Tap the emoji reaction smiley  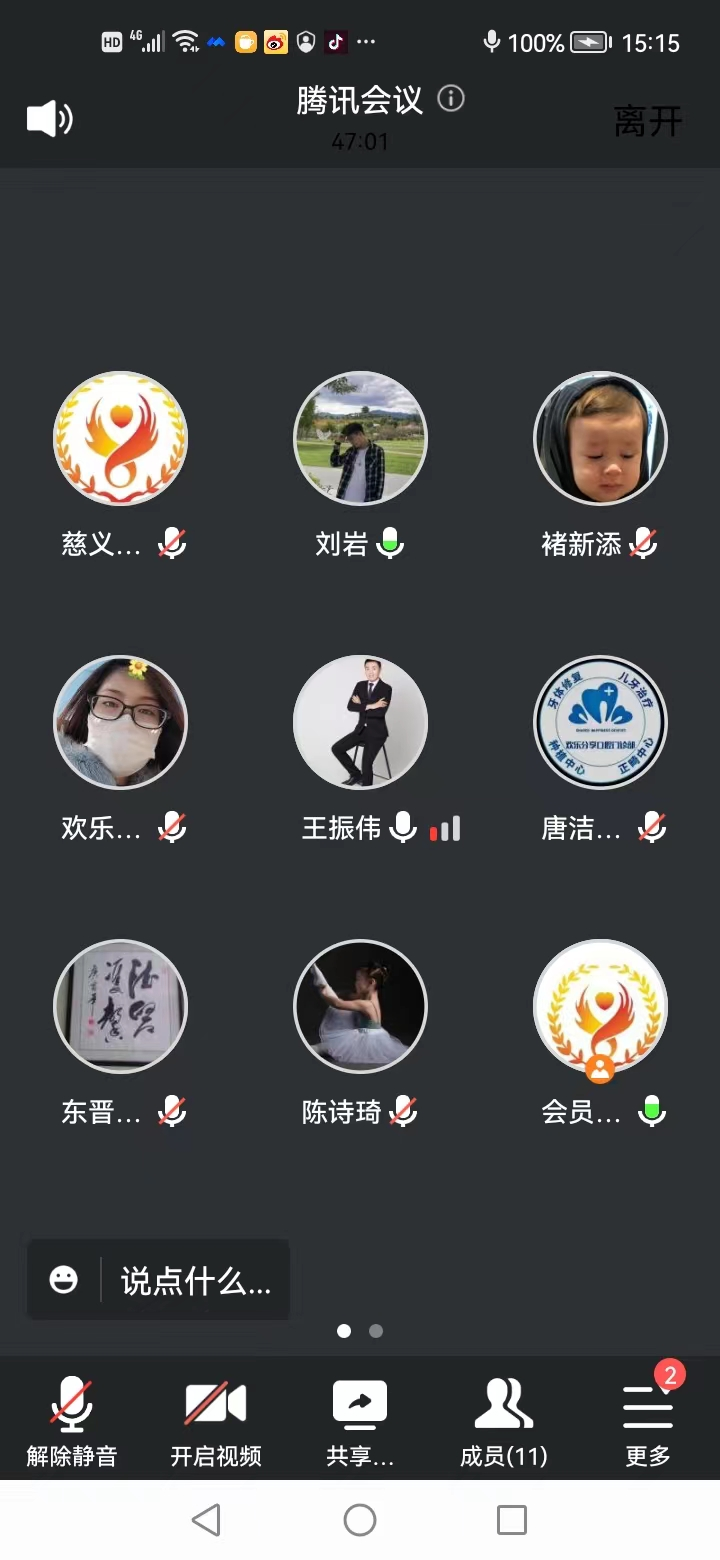[64, 1280]
